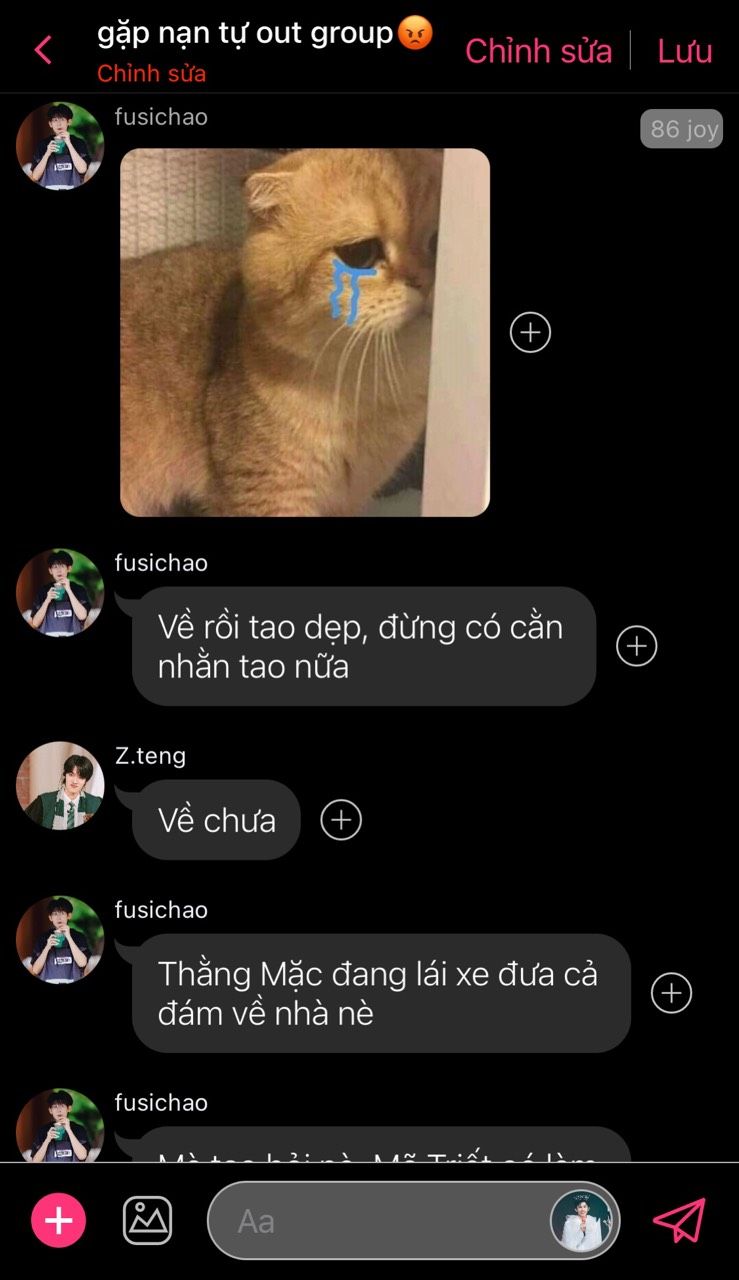Tap the plus icon beside the cat picture
The image size is (739, 1280).
point(530,332)
